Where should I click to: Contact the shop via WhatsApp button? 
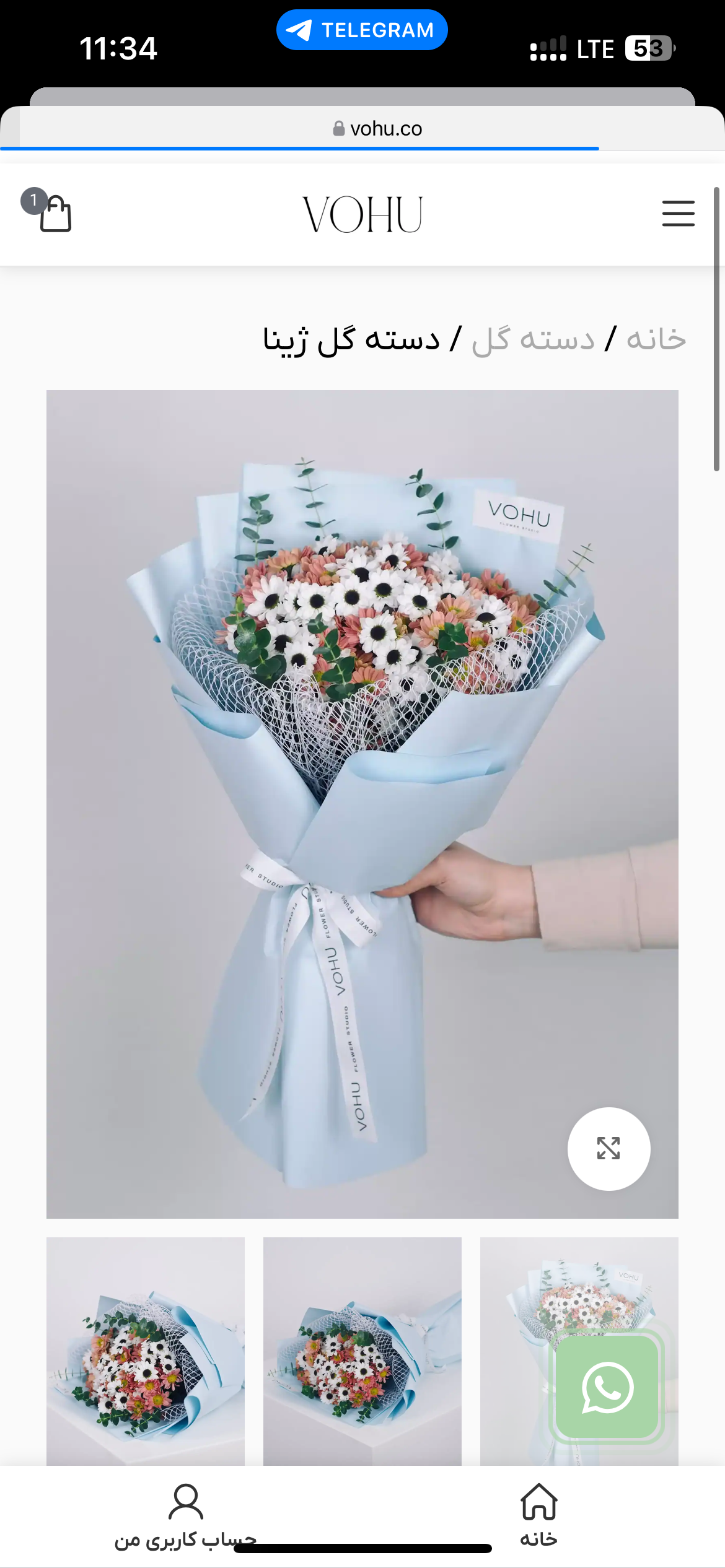coord(607,1387)
